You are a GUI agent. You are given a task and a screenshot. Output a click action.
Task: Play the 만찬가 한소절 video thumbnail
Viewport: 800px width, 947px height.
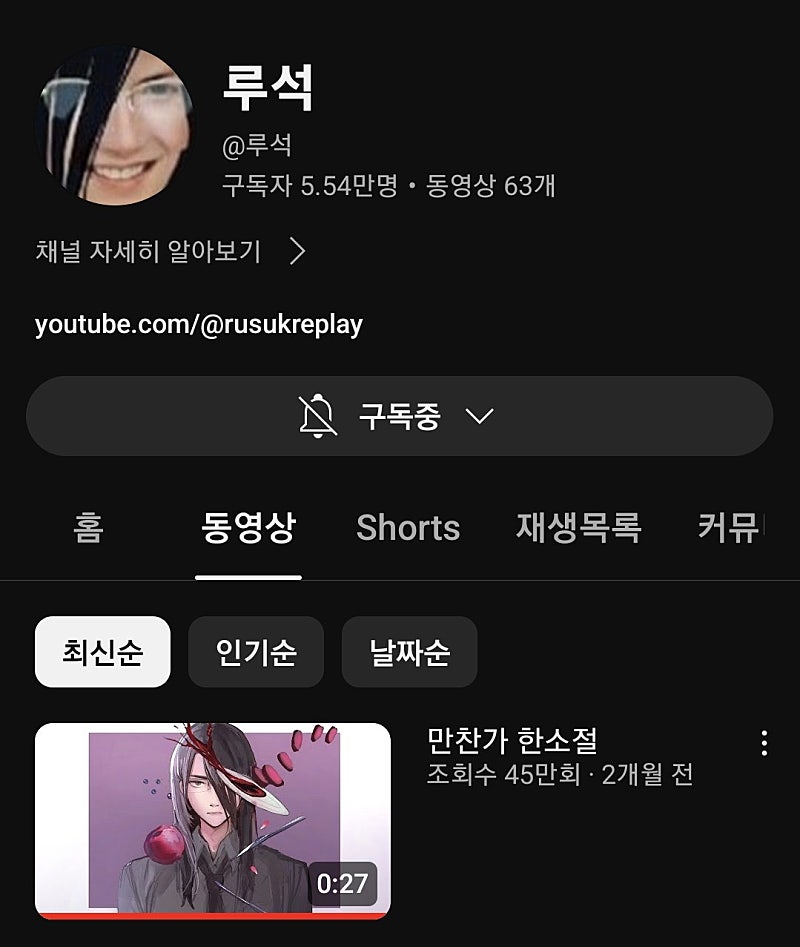point(213,820)
